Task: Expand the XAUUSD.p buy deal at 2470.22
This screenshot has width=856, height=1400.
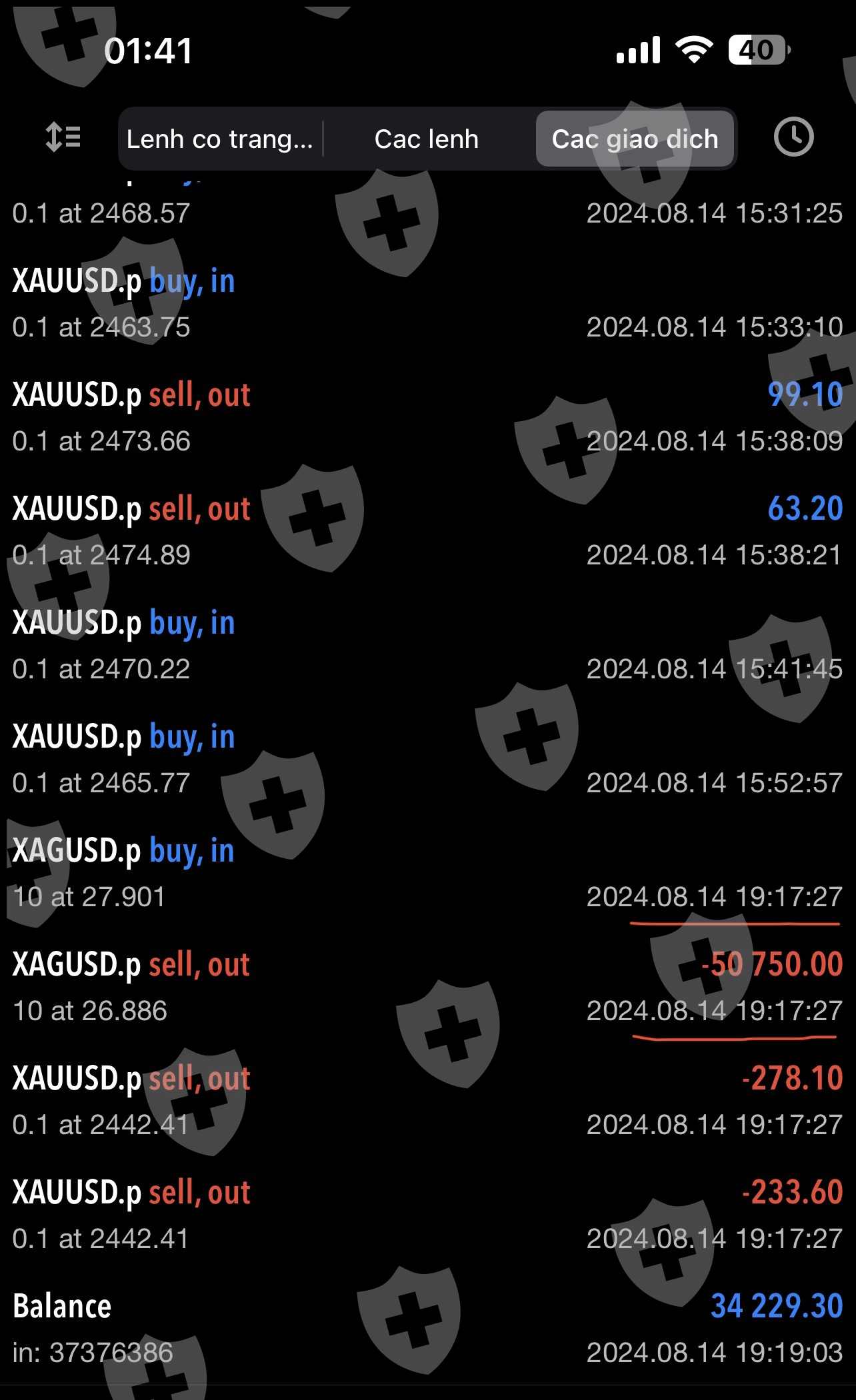Action: (x=427, y=646)
